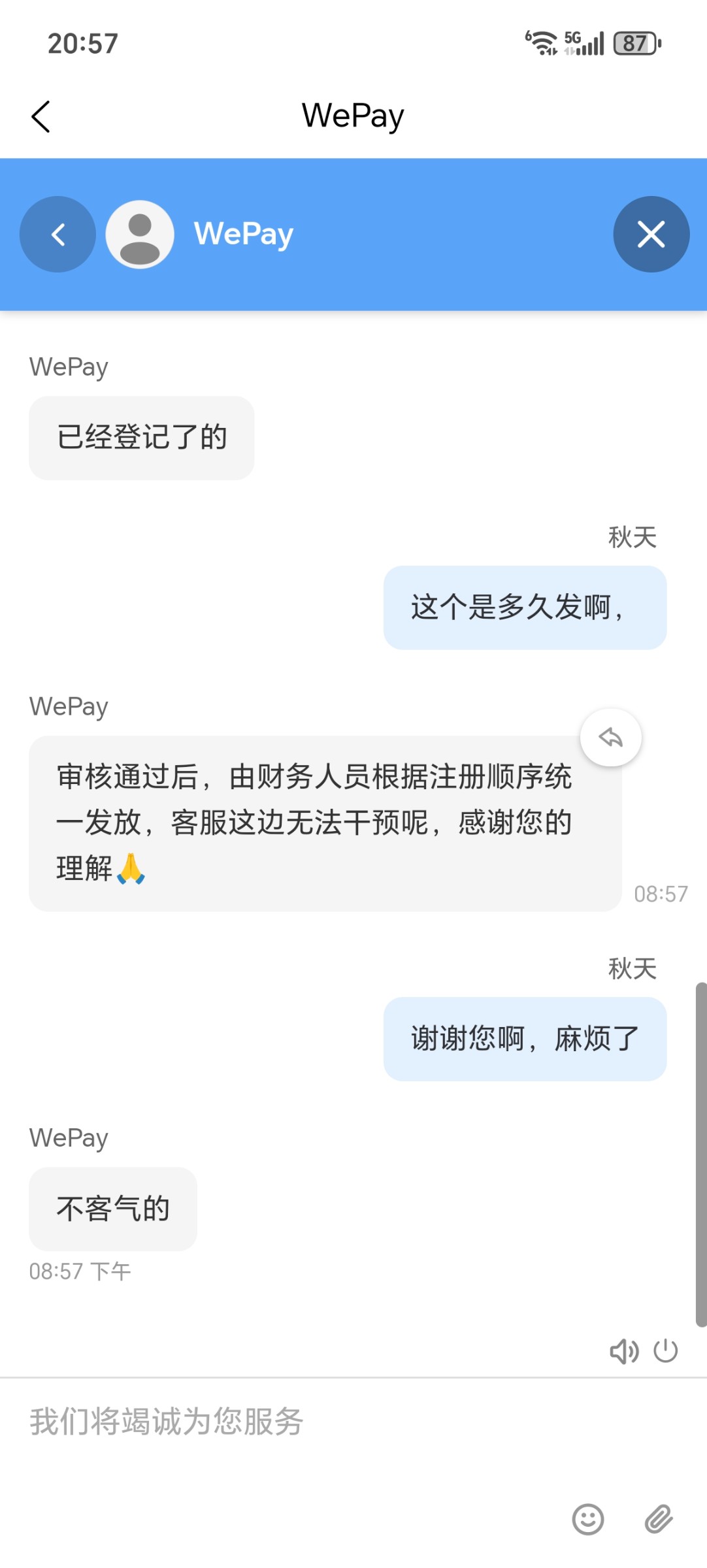
Task: Attach a file with the paperclip
Action: (x=659, y=1519)
